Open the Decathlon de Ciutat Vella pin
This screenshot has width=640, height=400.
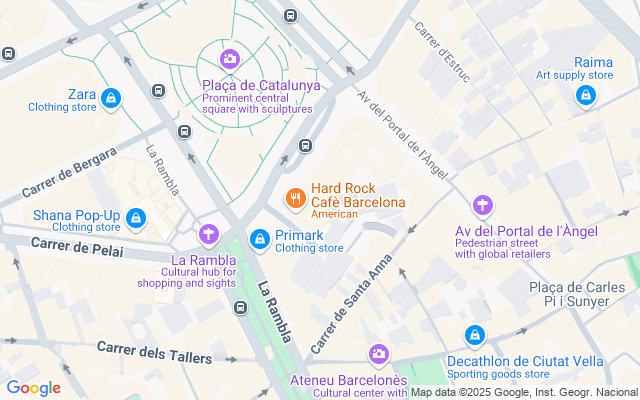pyautogui.click(x=474, y=335)
